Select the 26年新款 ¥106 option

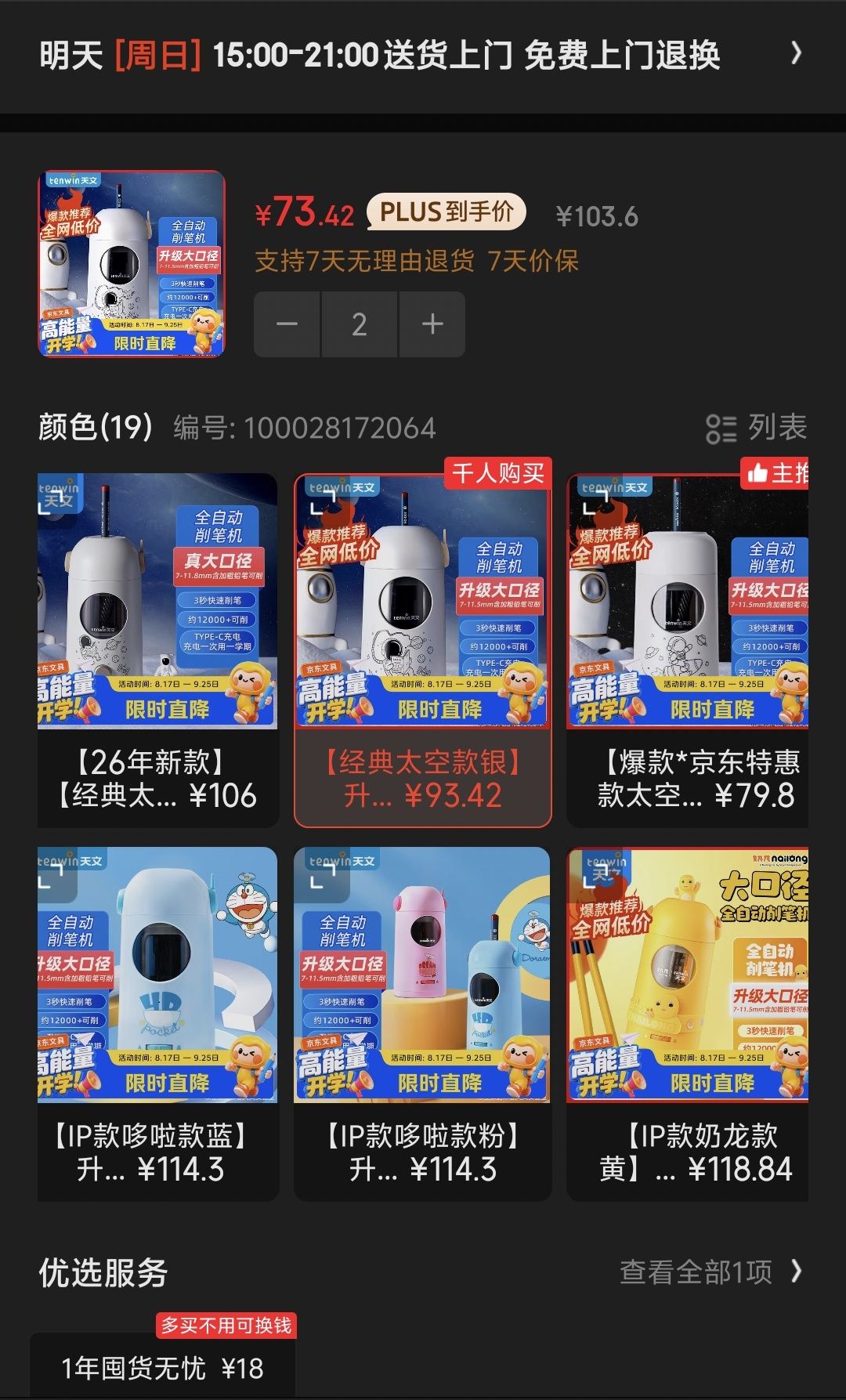tap(158, 649)
